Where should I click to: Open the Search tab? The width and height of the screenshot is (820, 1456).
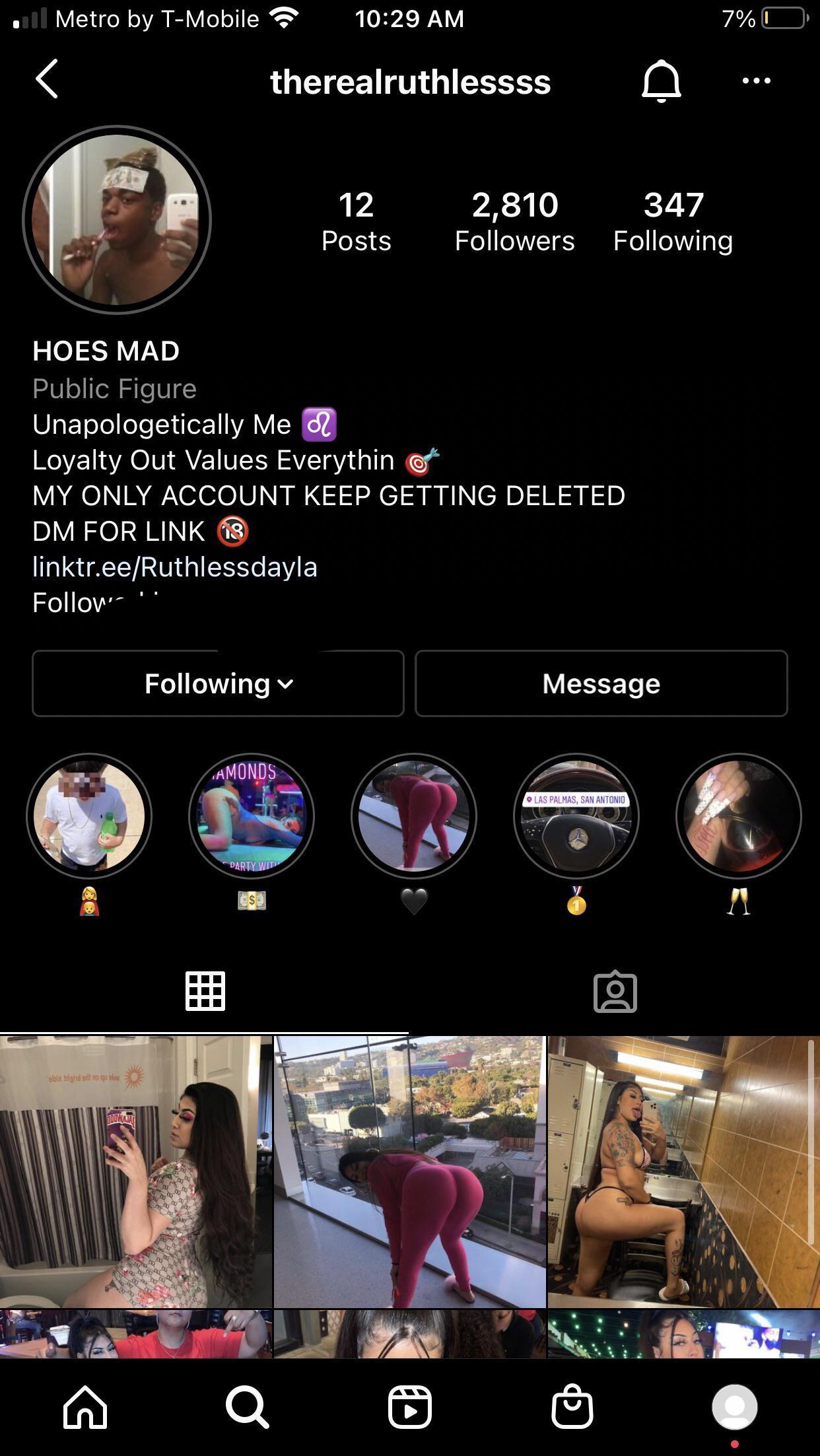pyautogui.click(x=247, y=1407)
